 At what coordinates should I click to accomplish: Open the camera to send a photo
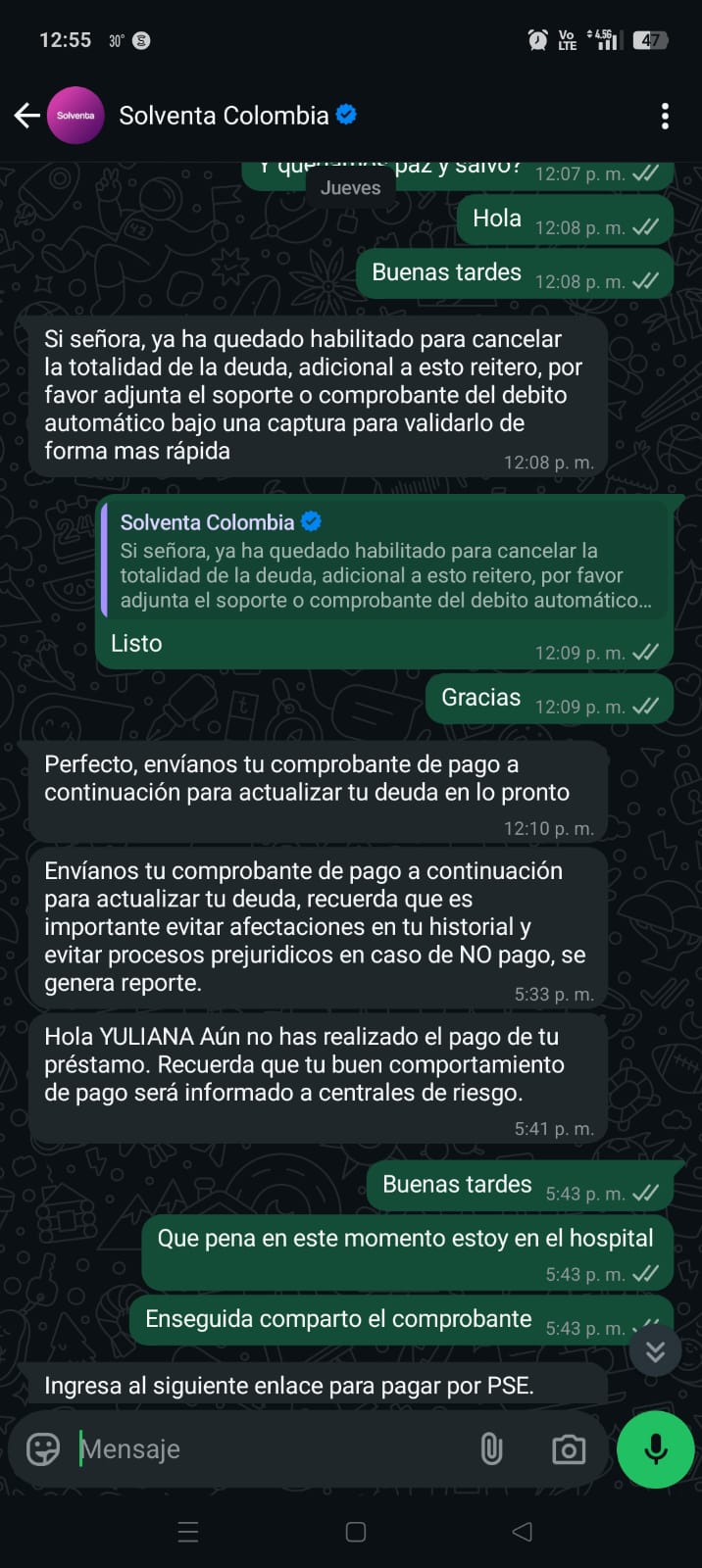pyautogui.click(x=568, y=1448)
